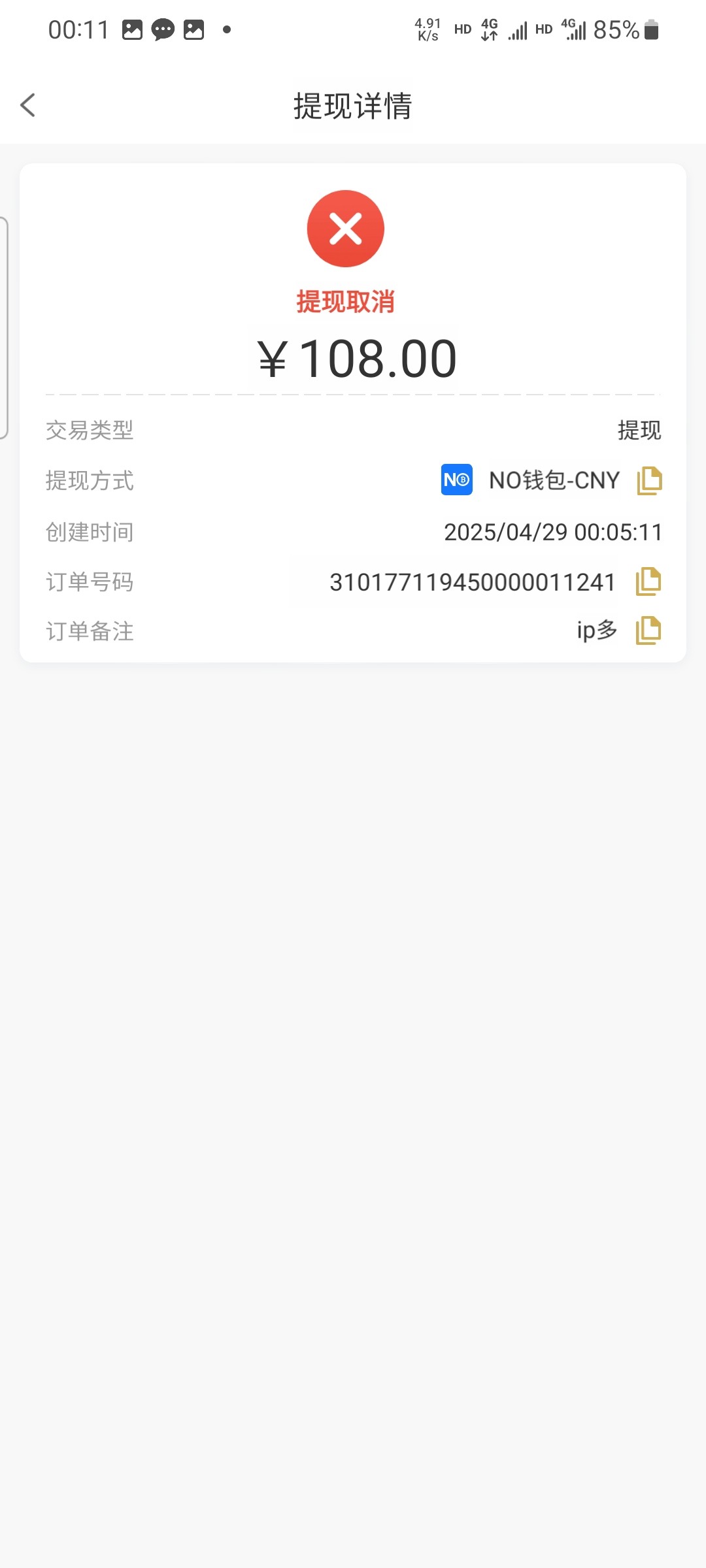The height and width of the screenshot is (1568, 706).
Task: Copy the NO钱包-CNY withdrawal method
Action: click(649, 481)
